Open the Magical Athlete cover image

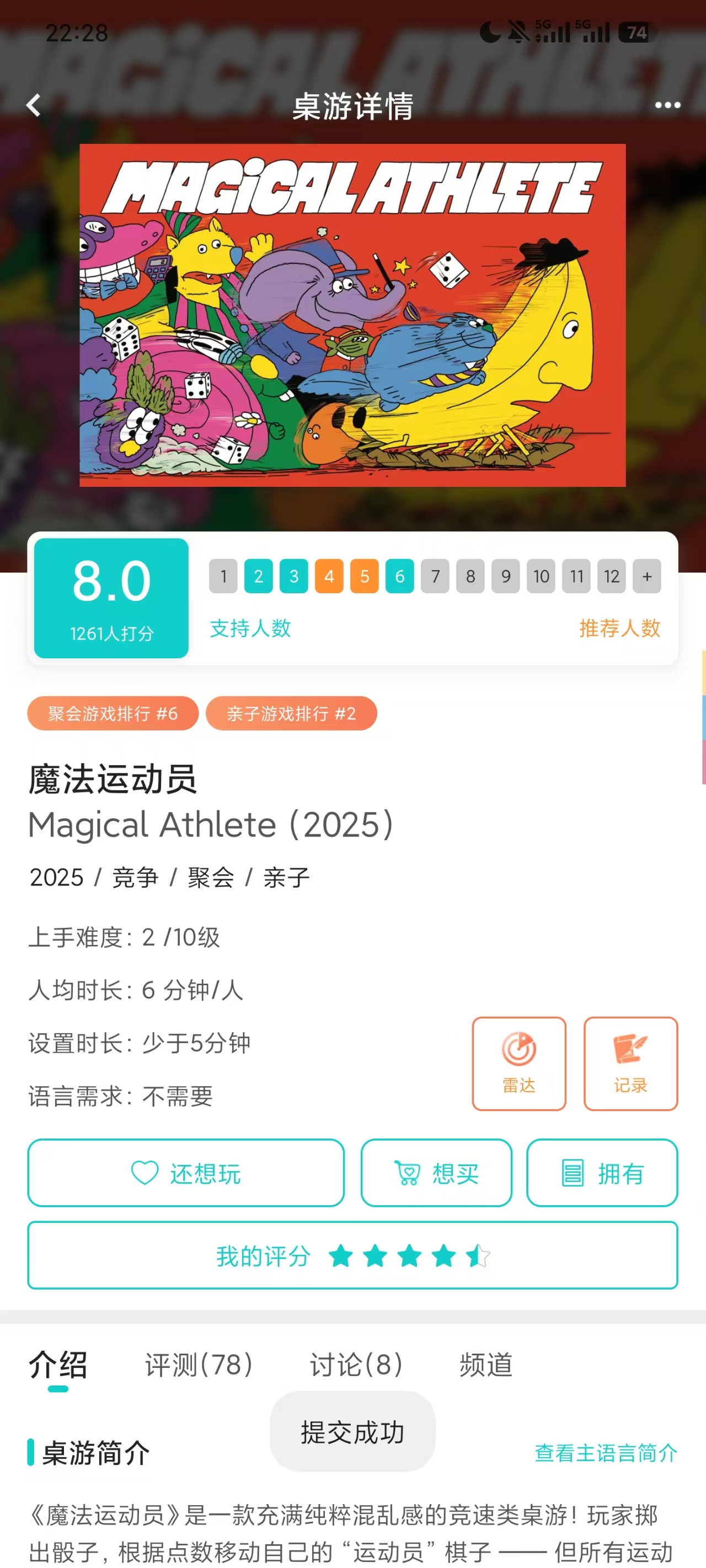coord(352,315)
